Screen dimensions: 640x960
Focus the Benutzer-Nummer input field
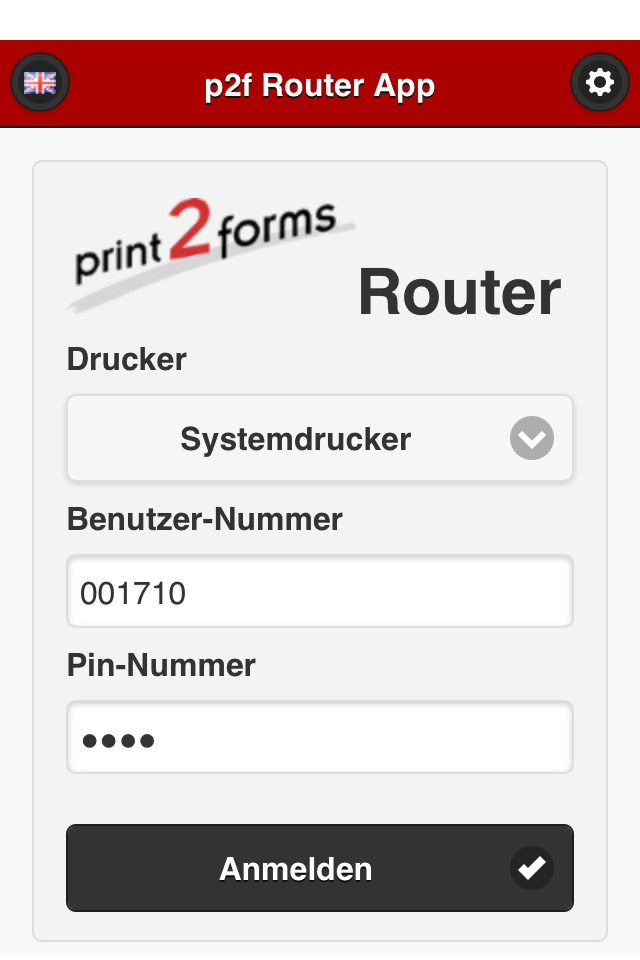point(320,592)
